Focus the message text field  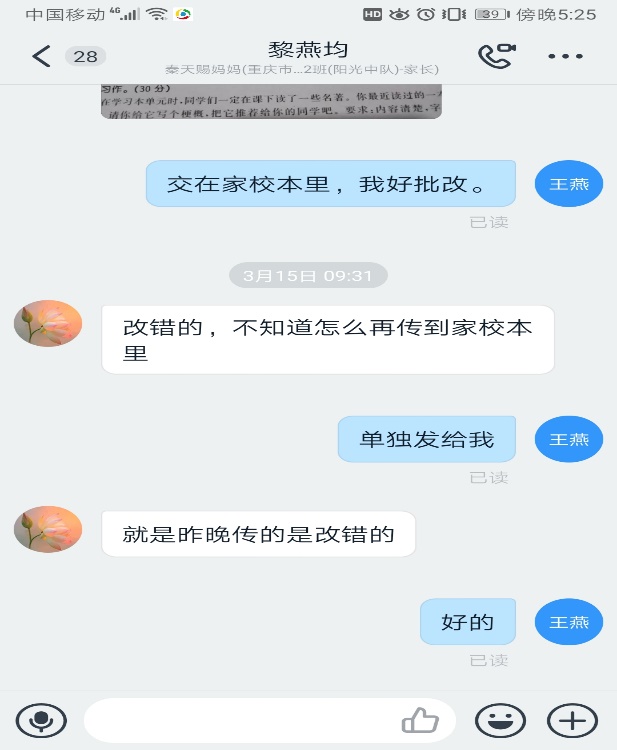[240, 720]
